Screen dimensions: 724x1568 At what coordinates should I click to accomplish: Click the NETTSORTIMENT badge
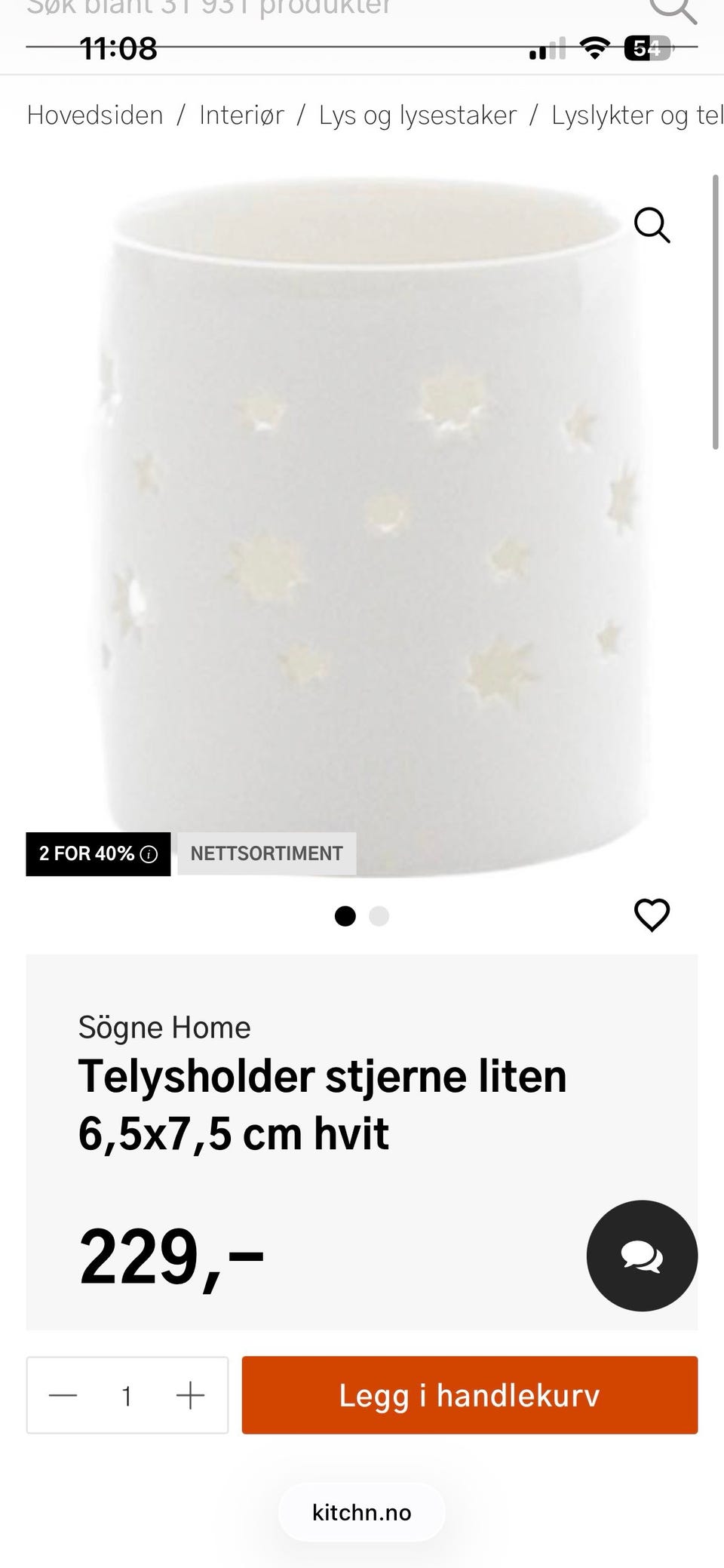pyautogui.click(x=265, y=853)
